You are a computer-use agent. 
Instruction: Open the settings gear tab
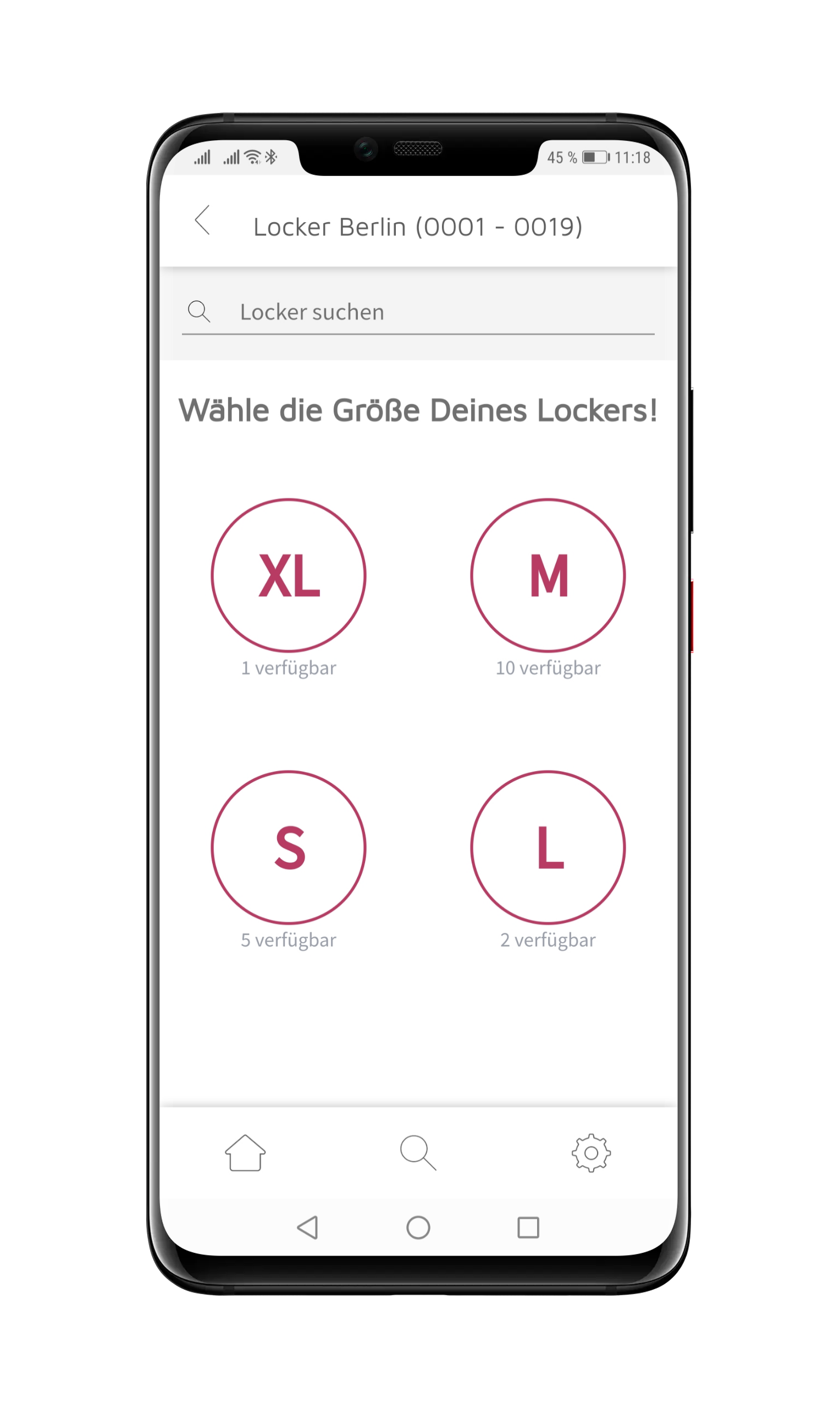pyautogui.click(x=591, y=1152)
